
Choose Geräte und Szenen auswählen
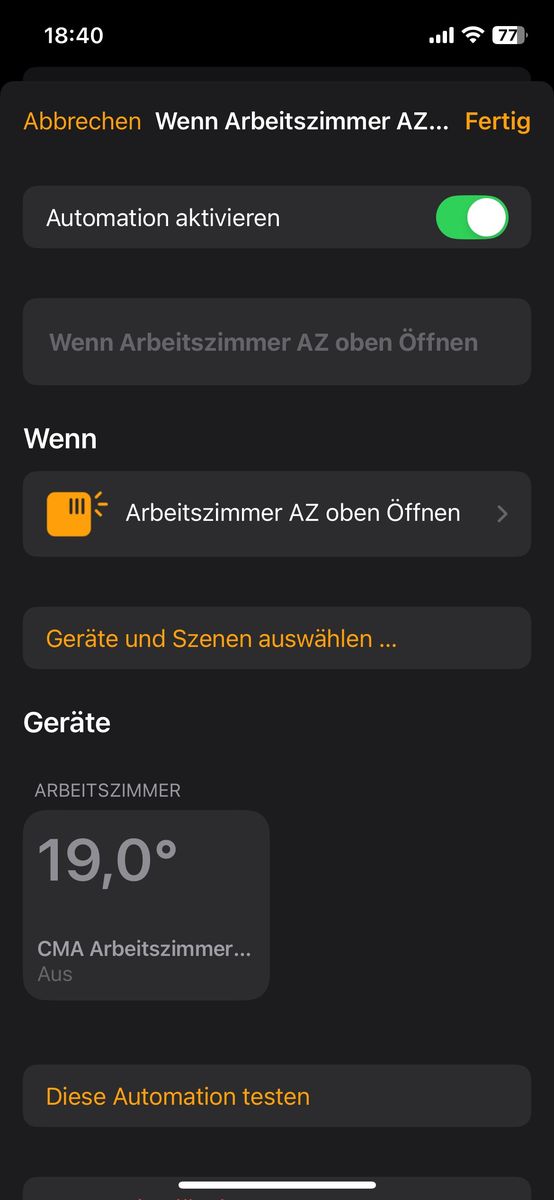(277, 638)
